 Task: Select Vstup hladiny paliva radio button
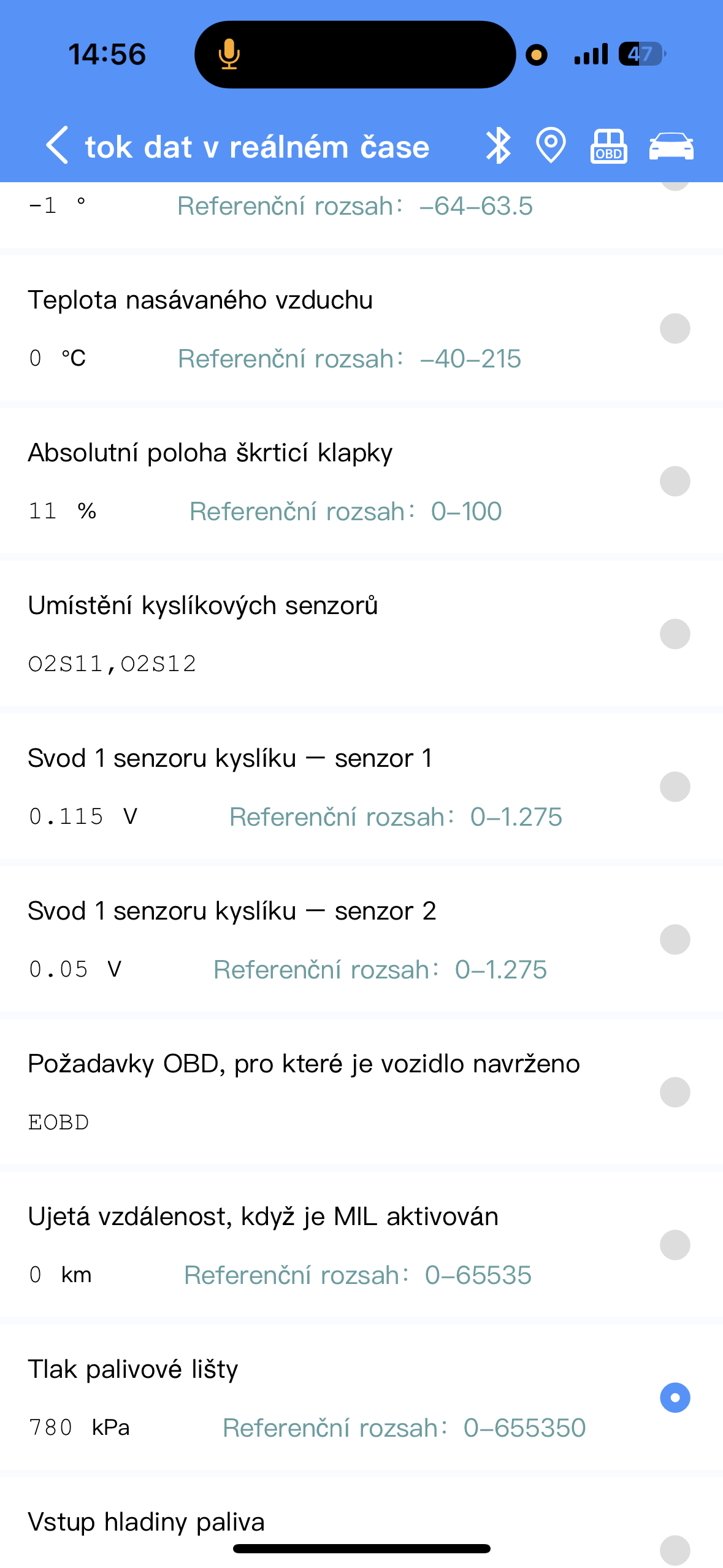point(675,1551)
